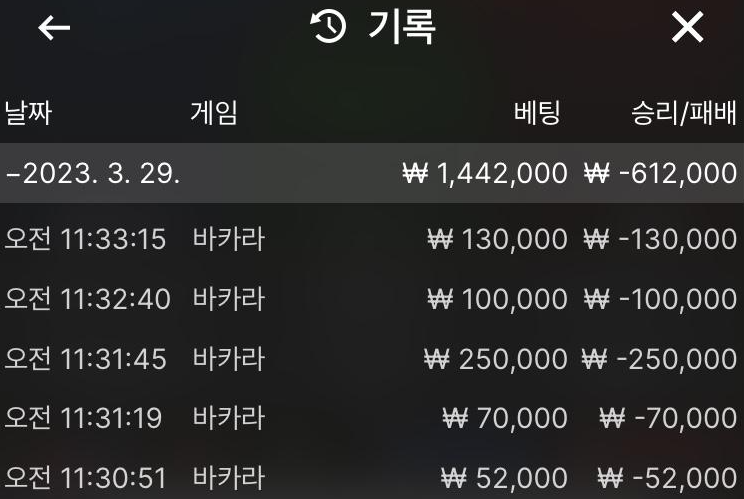This screenshot has height=499, width=744.
Task: Open the 오전 11:31:45 바카라 record
Action: (x=370, y=358)
